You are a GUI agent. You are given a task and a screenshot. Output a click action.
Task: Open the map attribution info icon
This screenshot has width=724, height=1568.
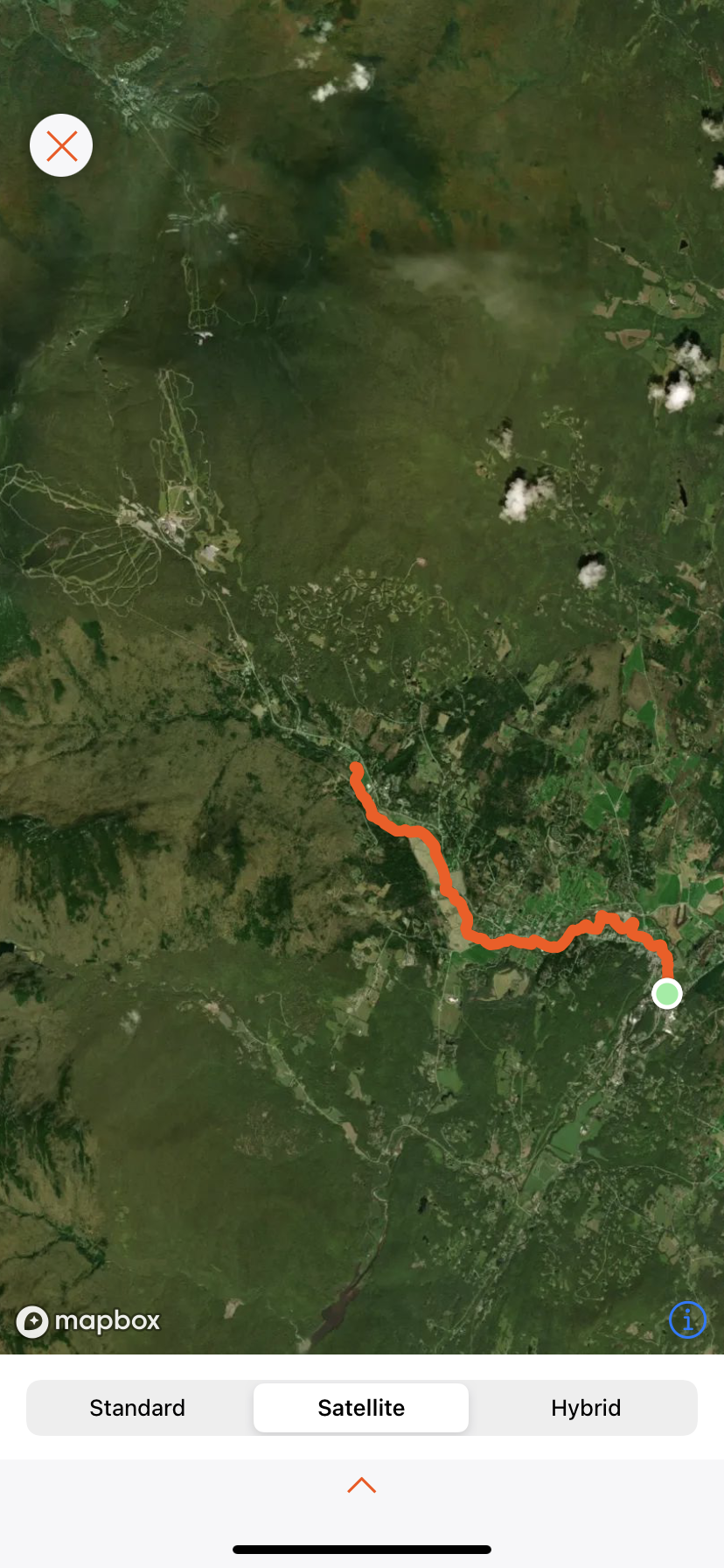[687, 1319]
